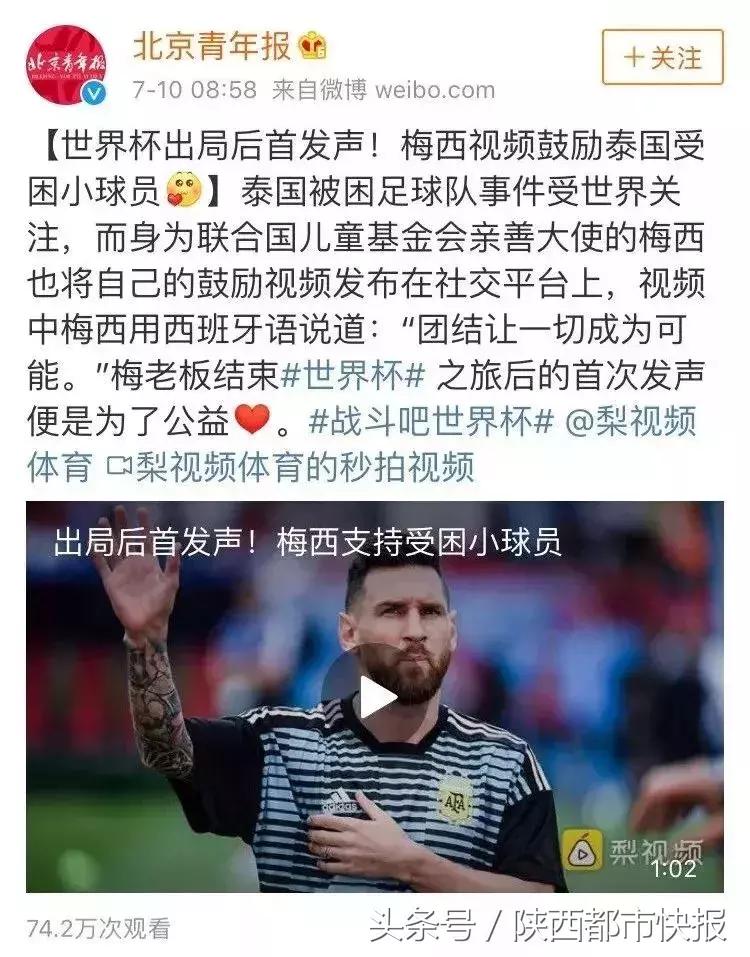Open the #世界杯# hashtag

[354, 374]
